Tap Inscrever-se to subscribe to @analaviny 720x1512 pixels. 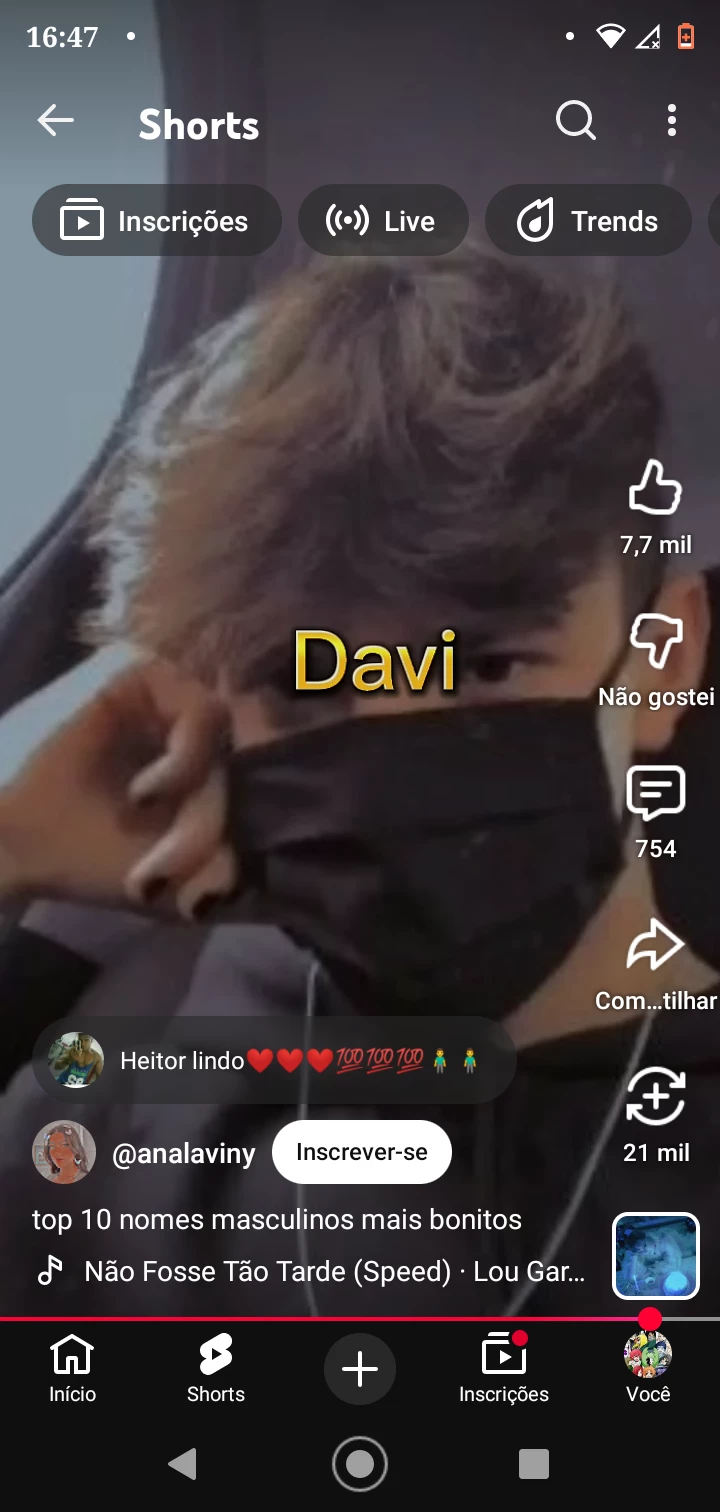point(362,1152)
